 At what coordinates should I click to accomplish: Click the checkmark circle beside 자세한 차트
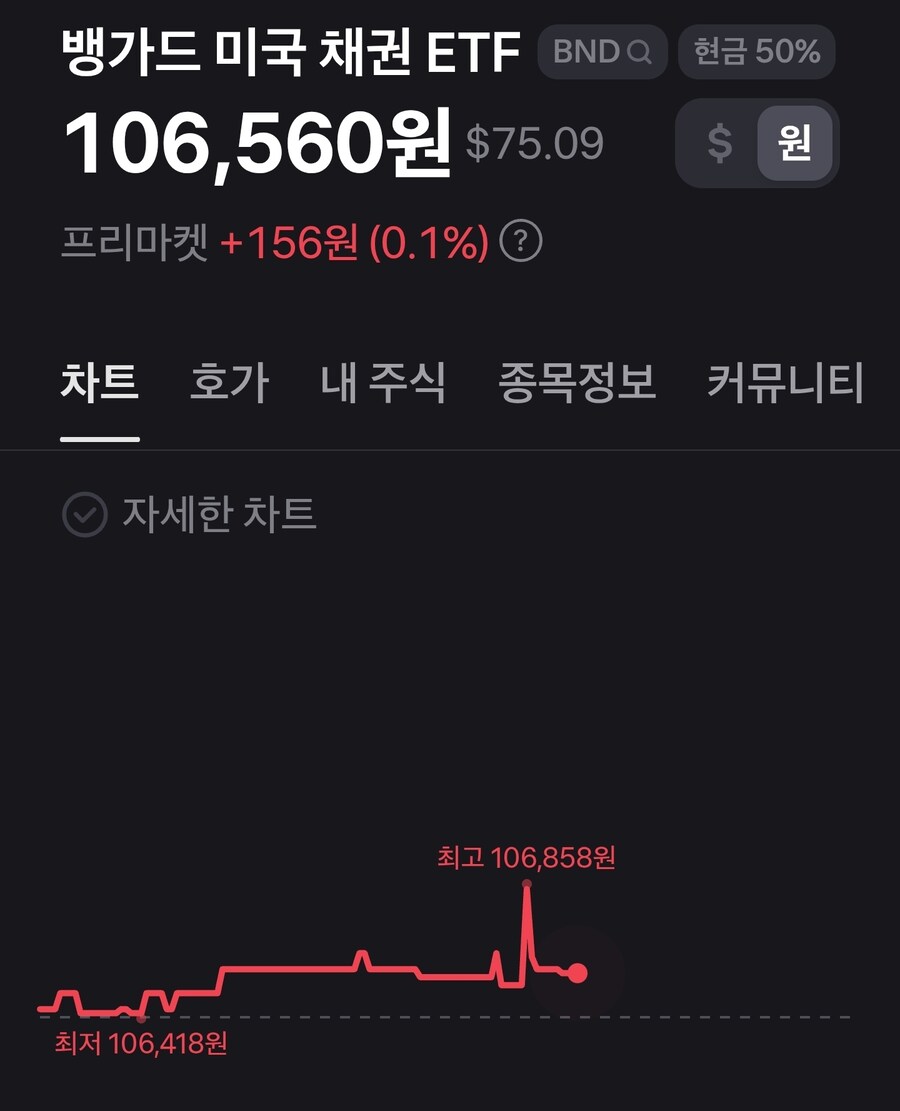87,516
